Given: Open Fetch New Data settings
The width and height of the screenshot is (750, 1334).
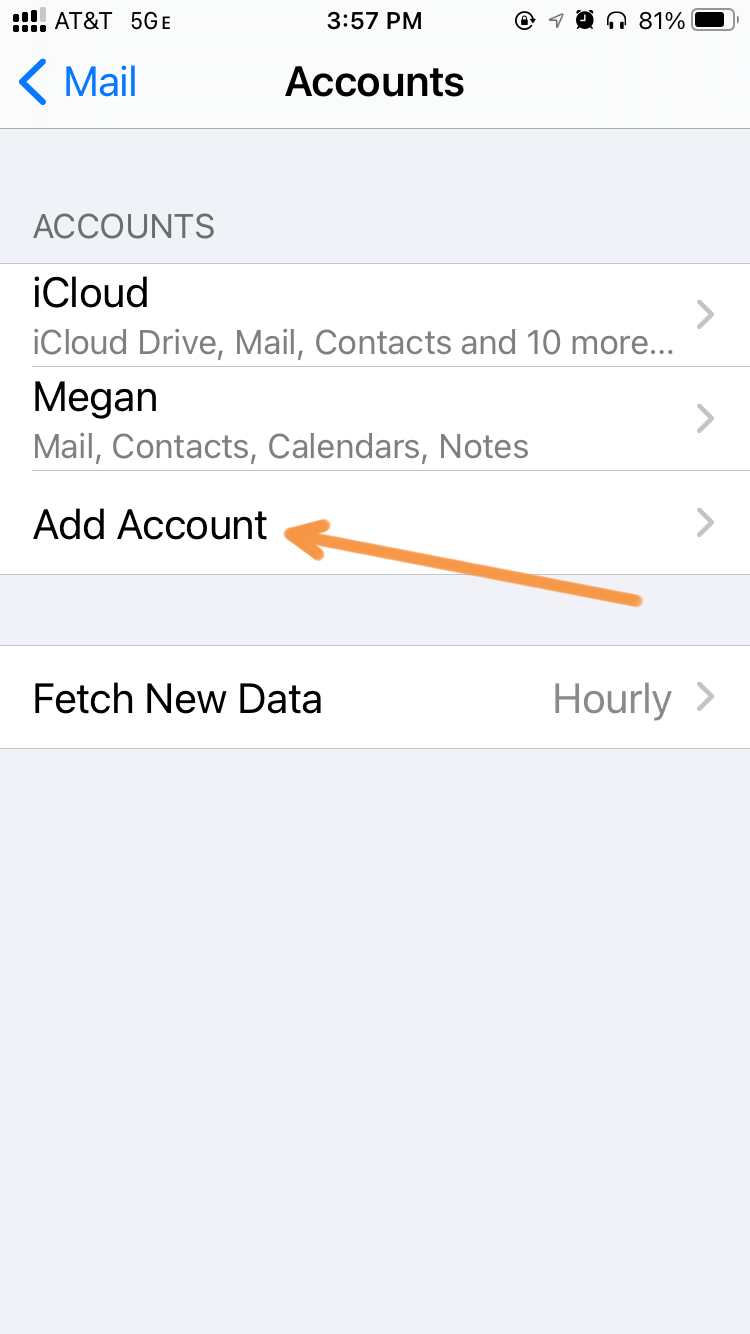Looking at the screenshot, I should click(375, 697).
